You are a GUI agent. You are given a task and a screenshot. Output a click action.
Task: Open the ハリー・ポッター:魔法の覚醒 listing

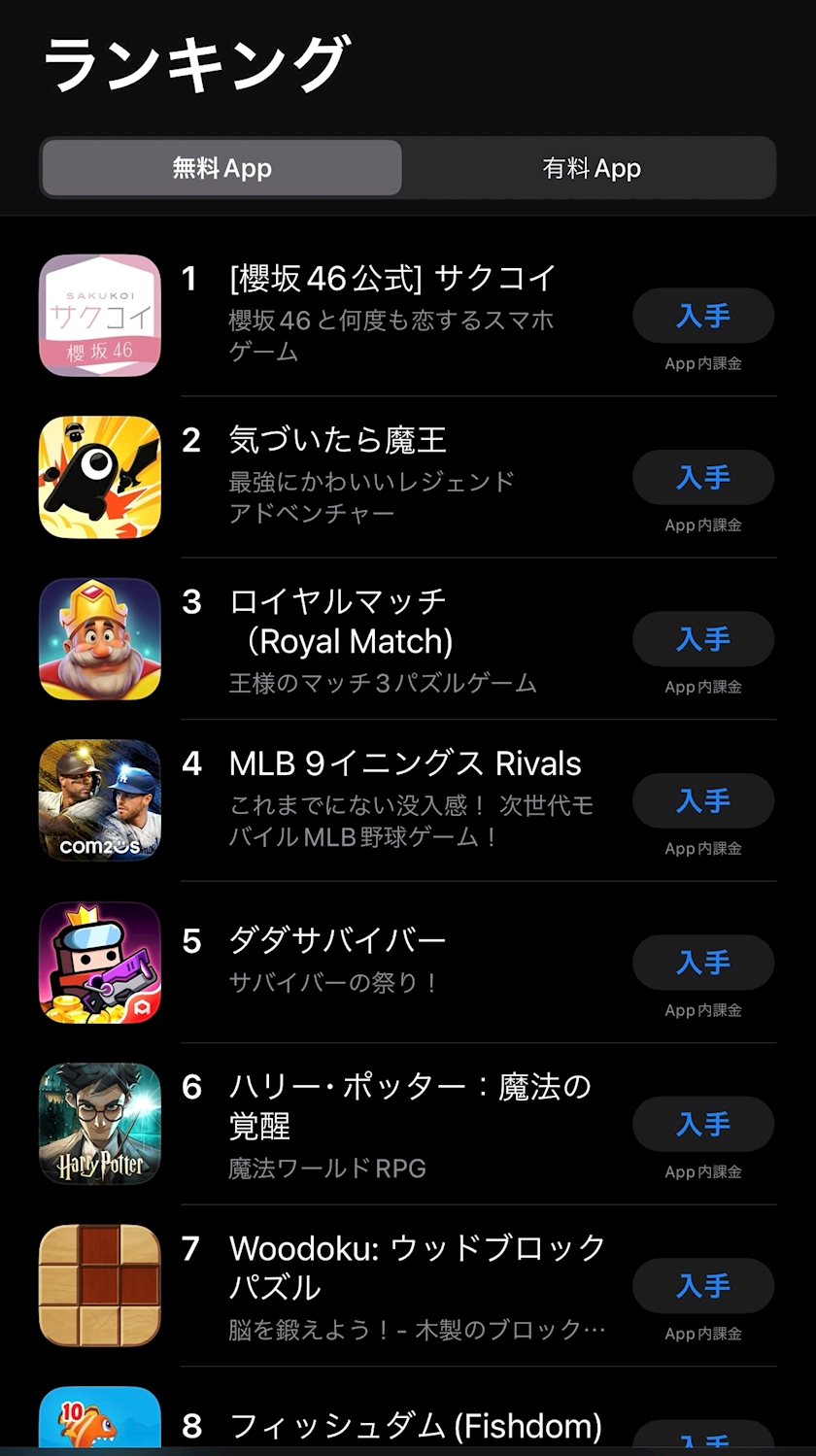(x=408, y=1124)
